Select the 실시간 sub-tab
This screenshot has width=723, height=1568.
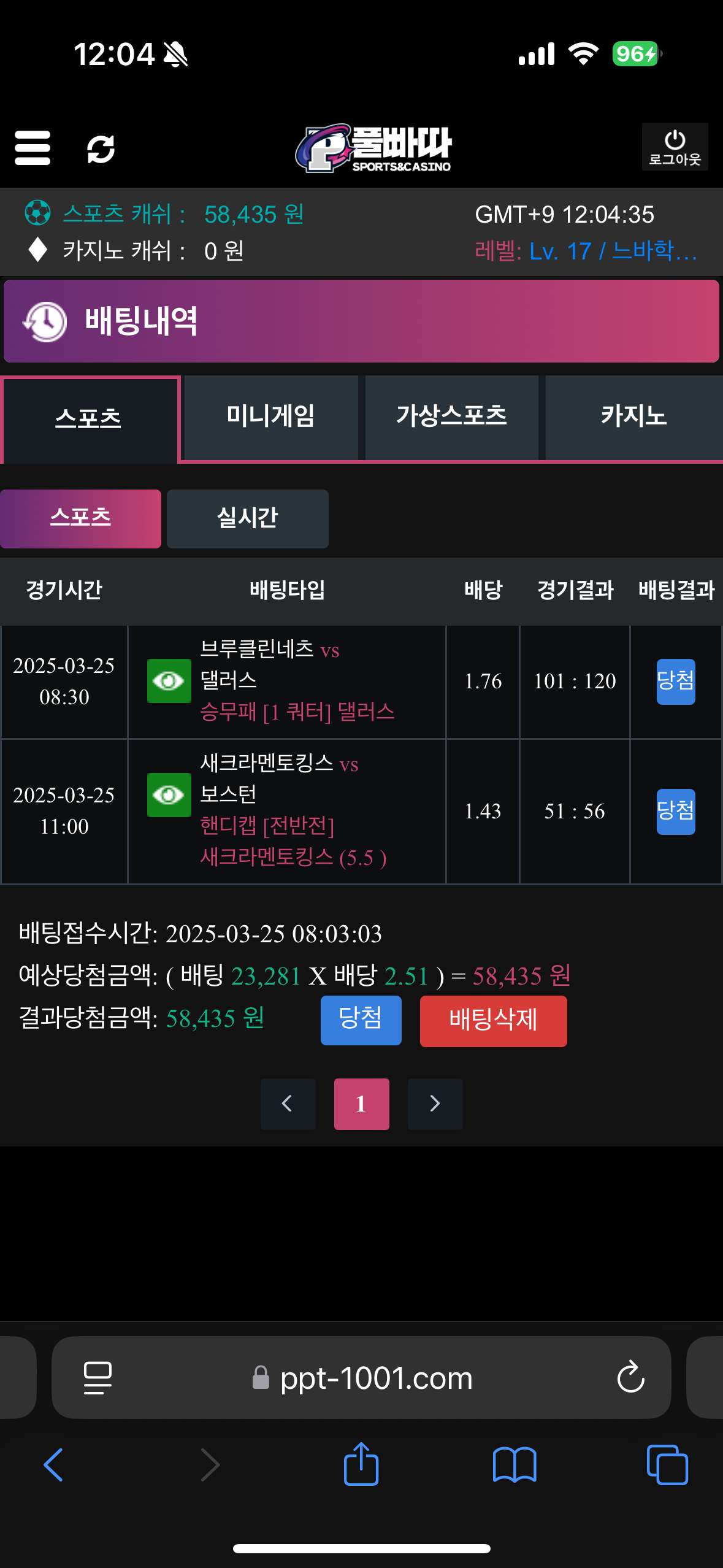click(x=247, y=518)
